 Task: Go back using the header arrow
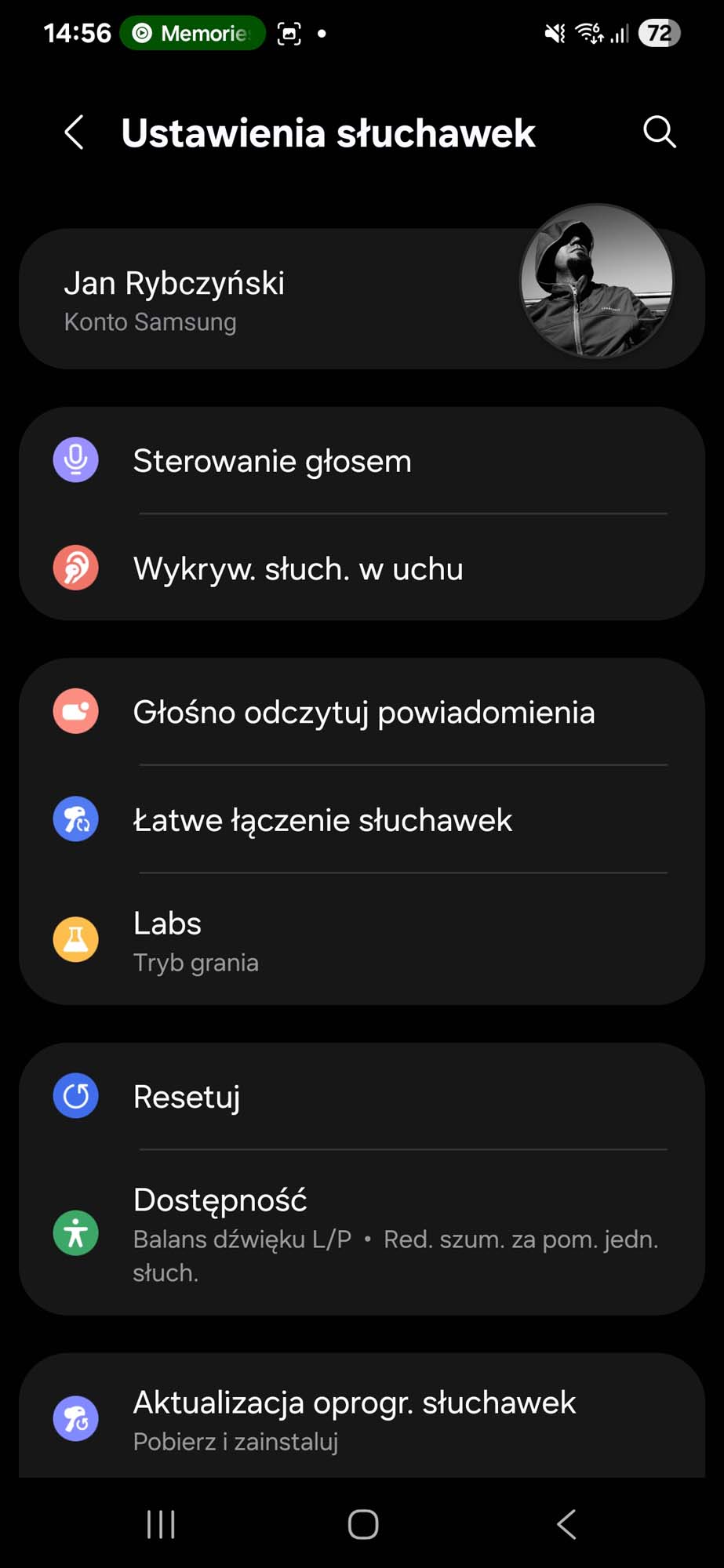(x=75, y=132)
